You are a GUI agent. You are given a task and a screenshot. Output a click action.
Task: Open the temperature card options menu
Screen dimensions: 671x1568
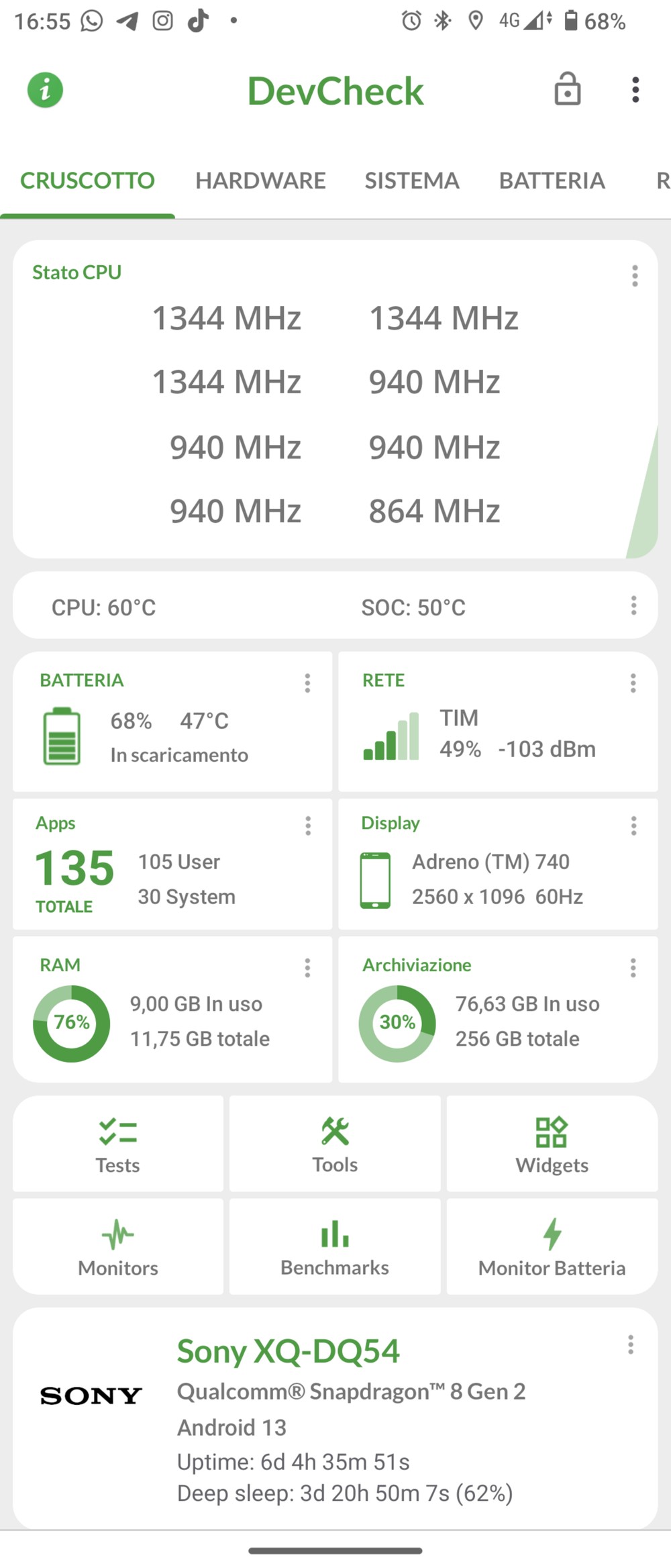pos(633,605)
